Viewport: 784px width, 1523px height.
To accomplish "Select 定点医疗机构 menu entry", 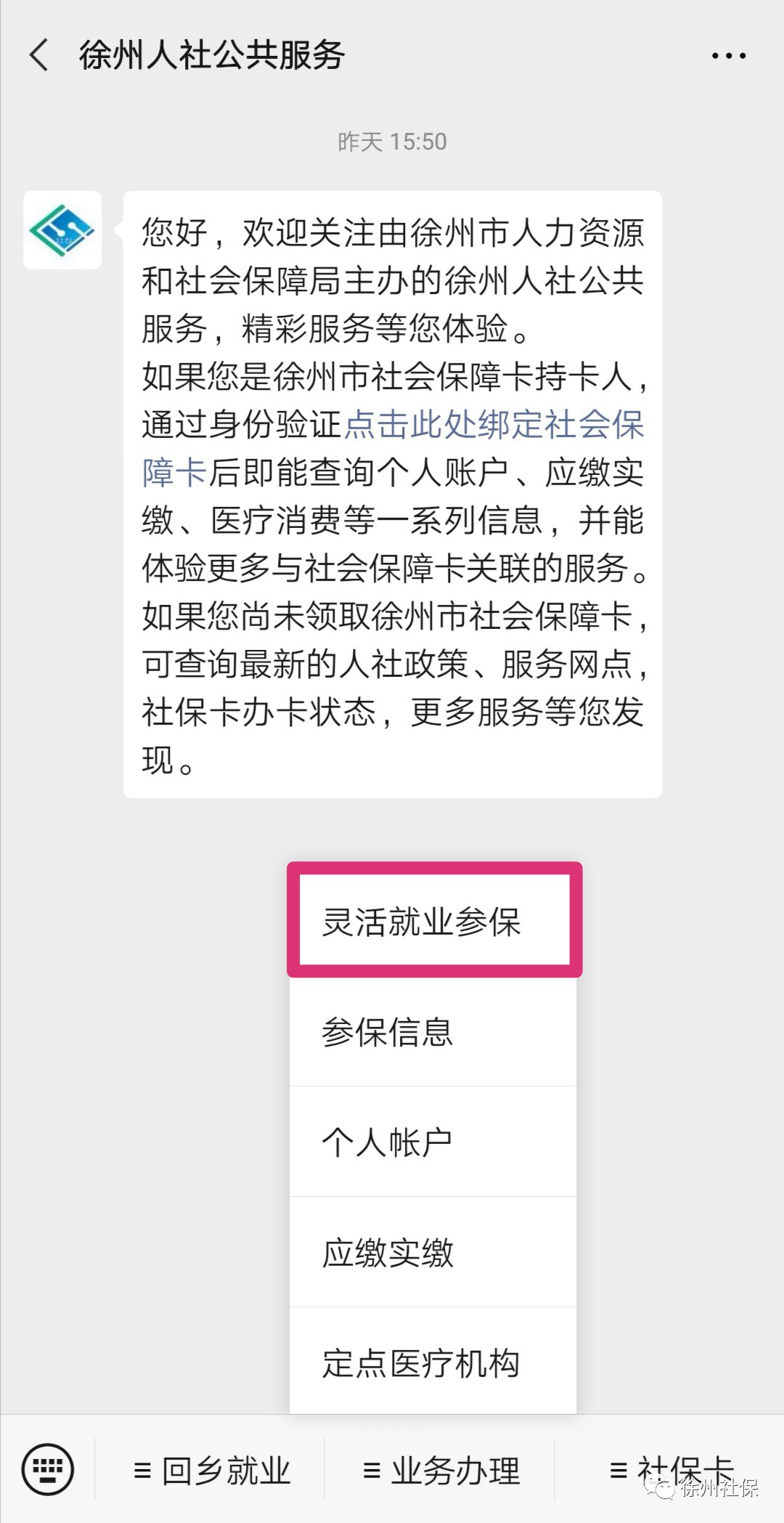I will tap(433, 1362).
